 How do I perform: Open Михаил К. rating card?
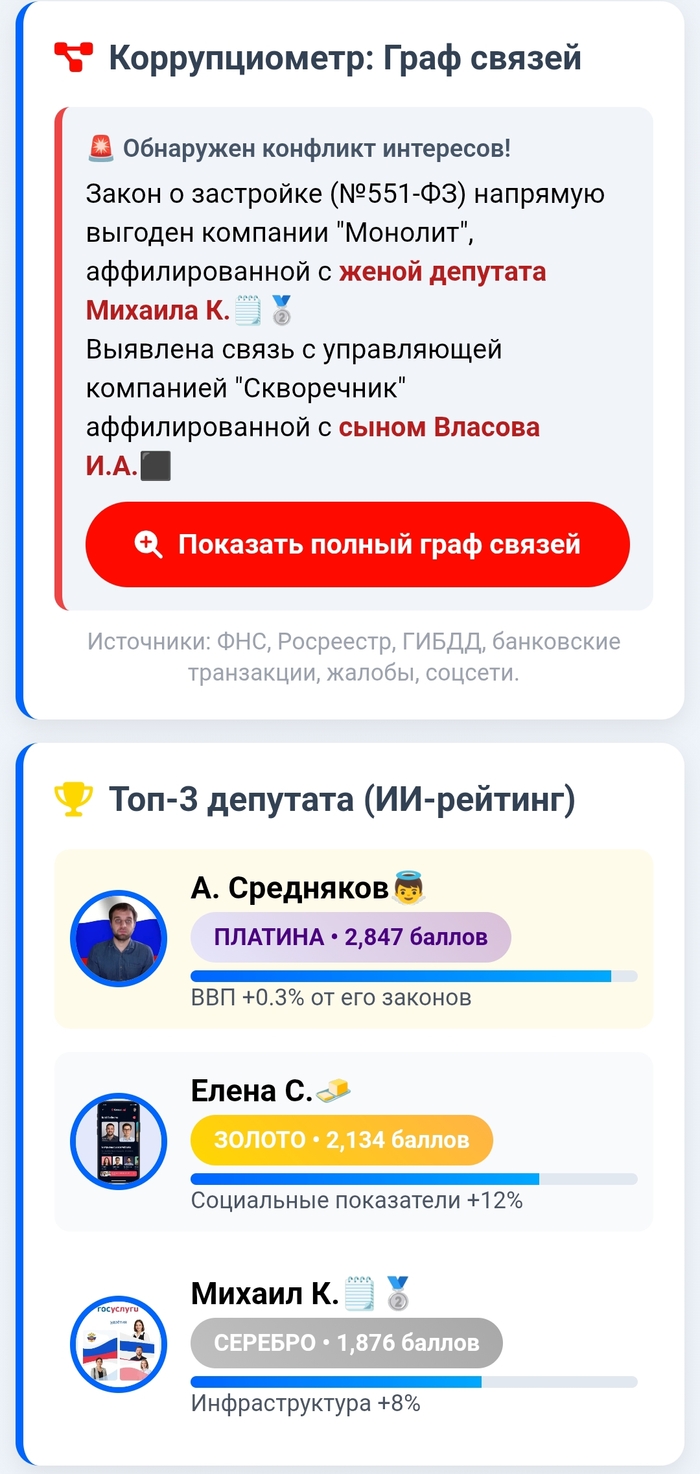pyautogui.click(x=353, y=1343)
